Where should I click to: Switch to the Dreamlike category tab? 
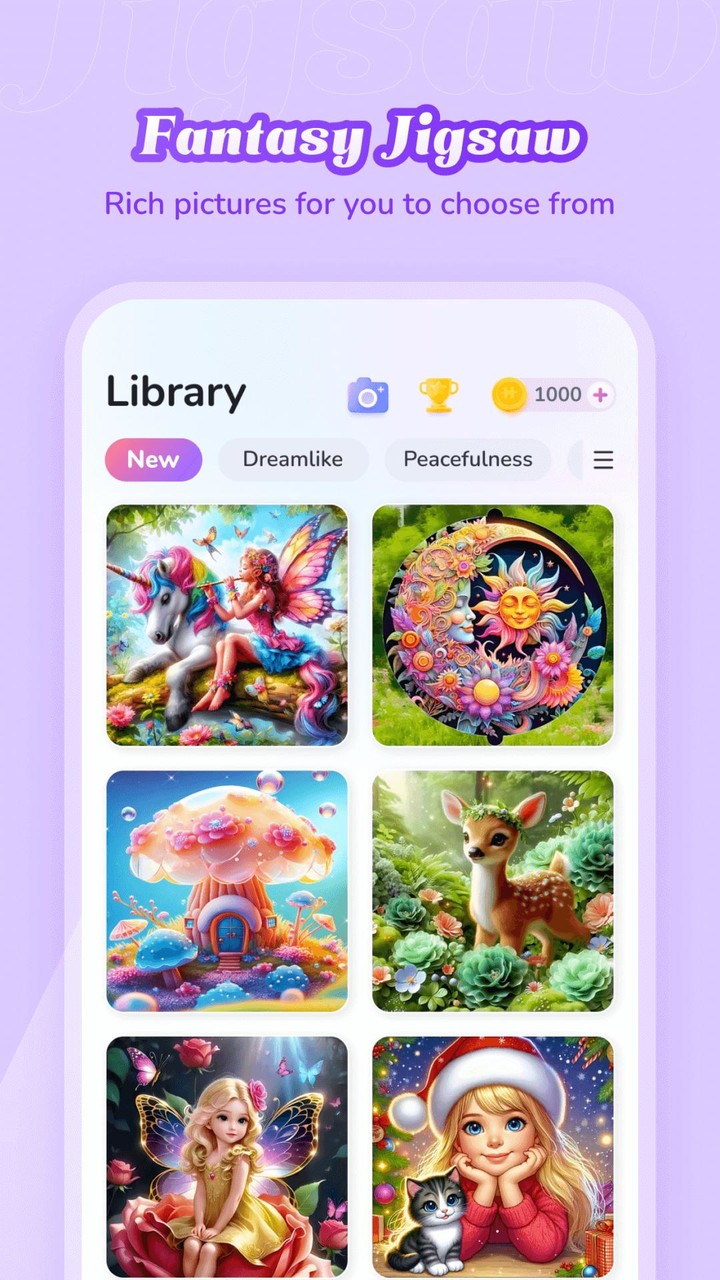coord(292,460)
